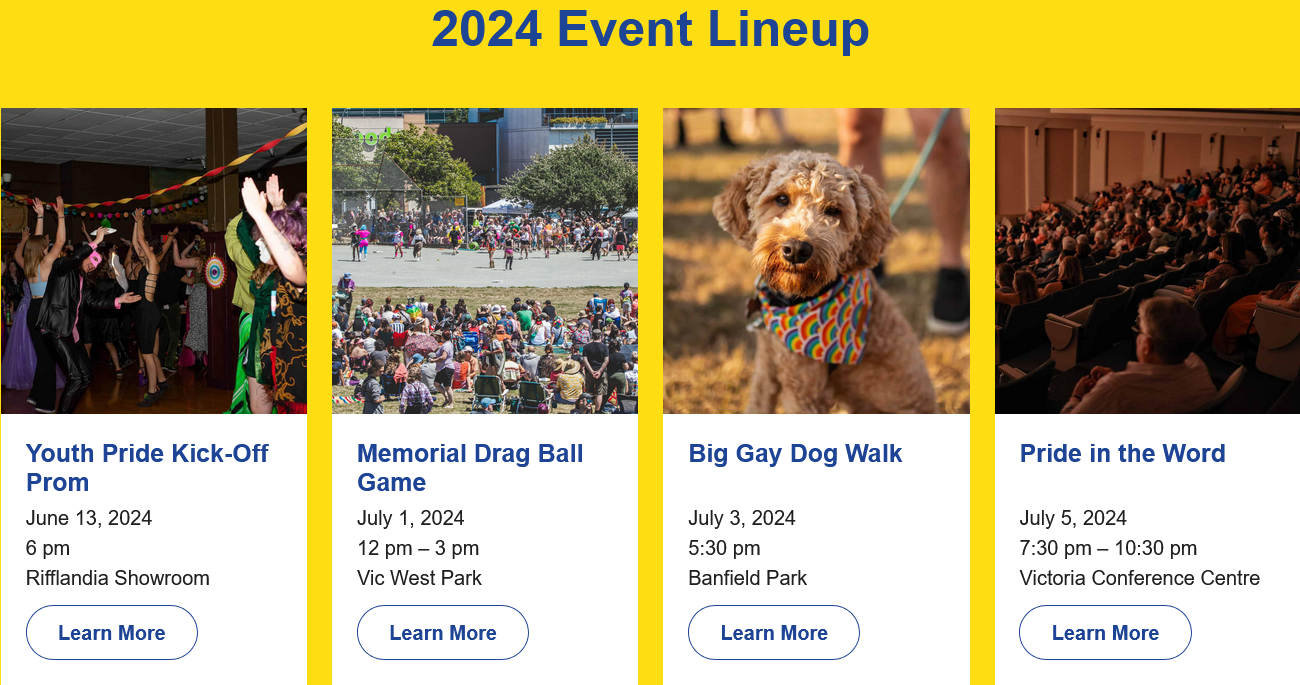
Task: Open the Memorial Drag Ball Game title link
Action: click(470, 467)
